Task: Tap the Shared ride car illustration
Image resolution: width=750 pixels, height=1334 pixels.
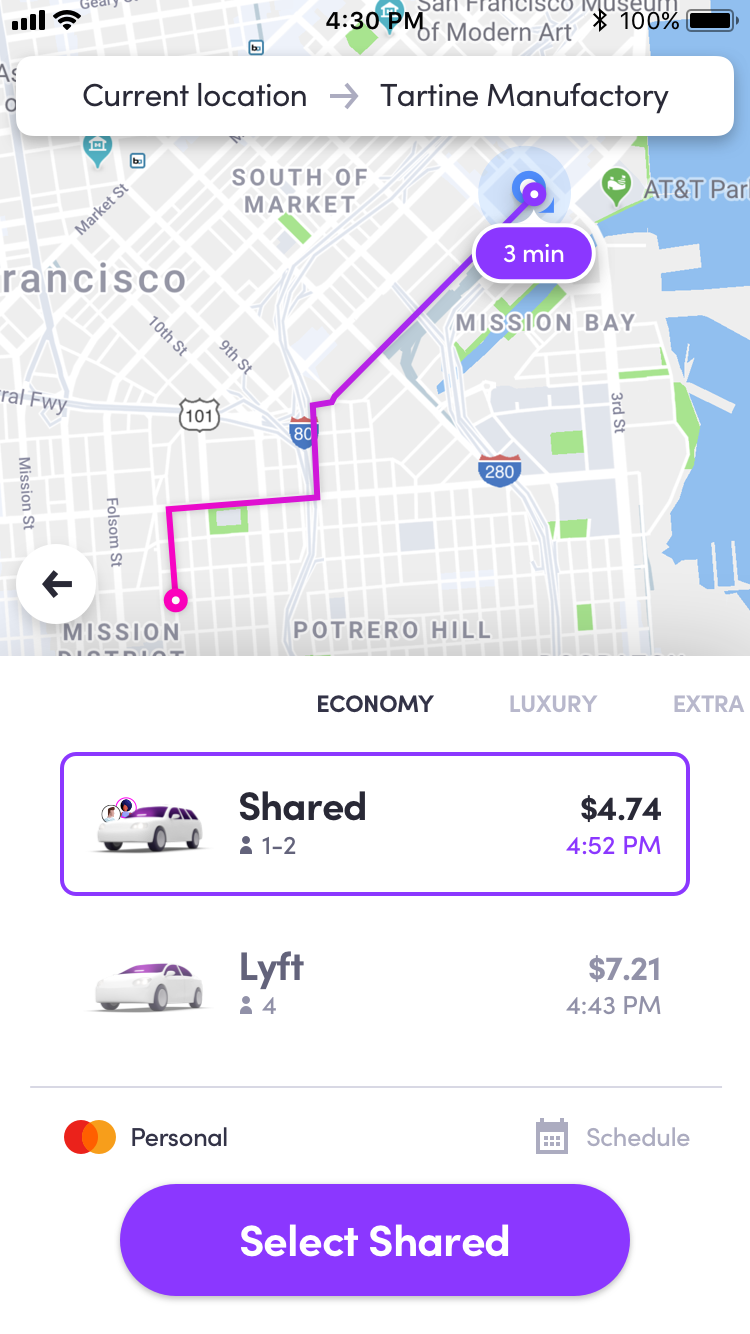Action: coord(148,822)
